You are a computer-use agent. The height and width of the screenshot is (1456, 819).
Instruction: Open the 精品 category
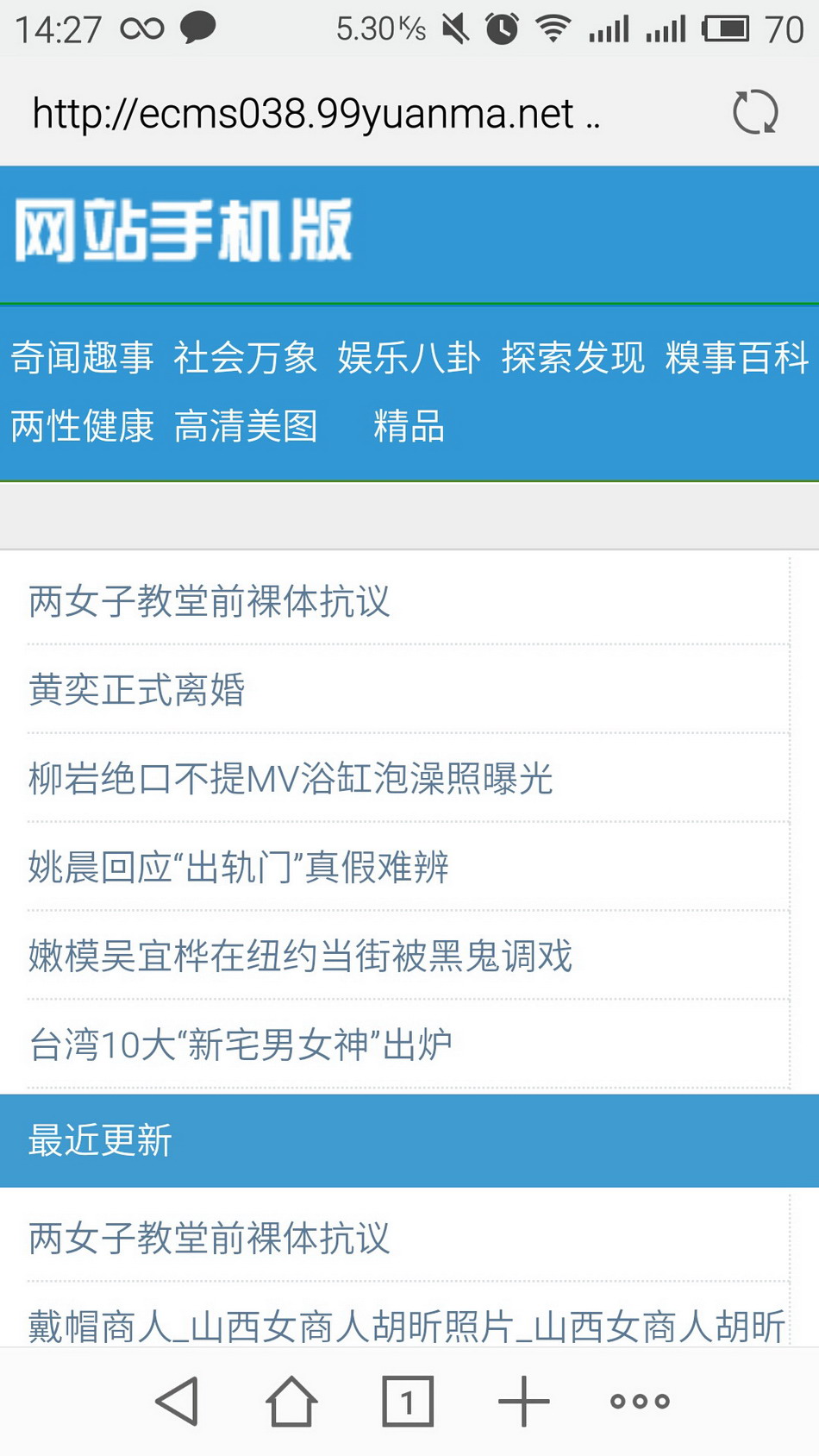pyautogui.click(x=409, y=426)
